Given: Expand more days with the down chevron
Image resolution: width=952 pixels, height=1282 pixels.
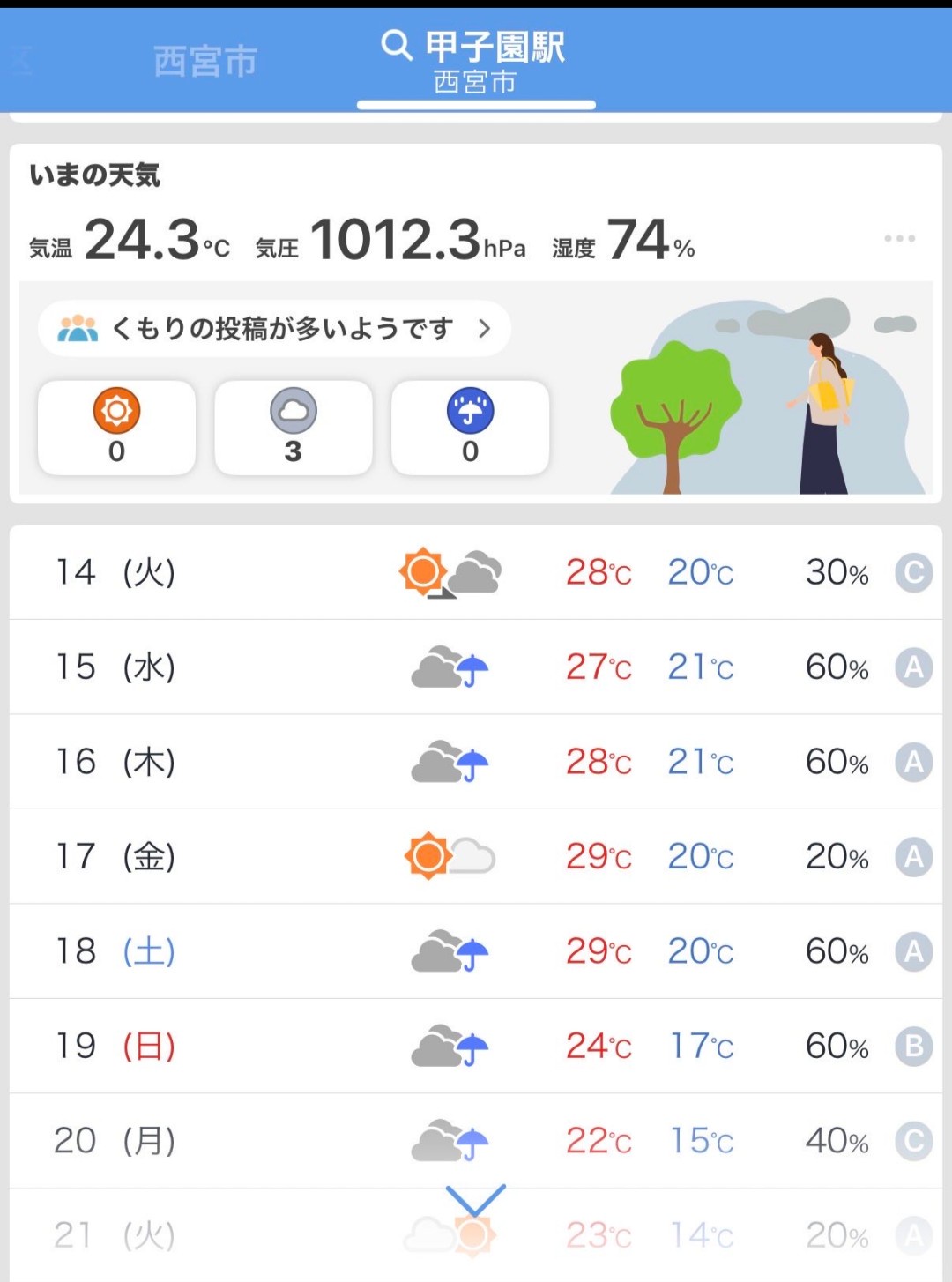Looking at the screenshot, I should 476,1201.
